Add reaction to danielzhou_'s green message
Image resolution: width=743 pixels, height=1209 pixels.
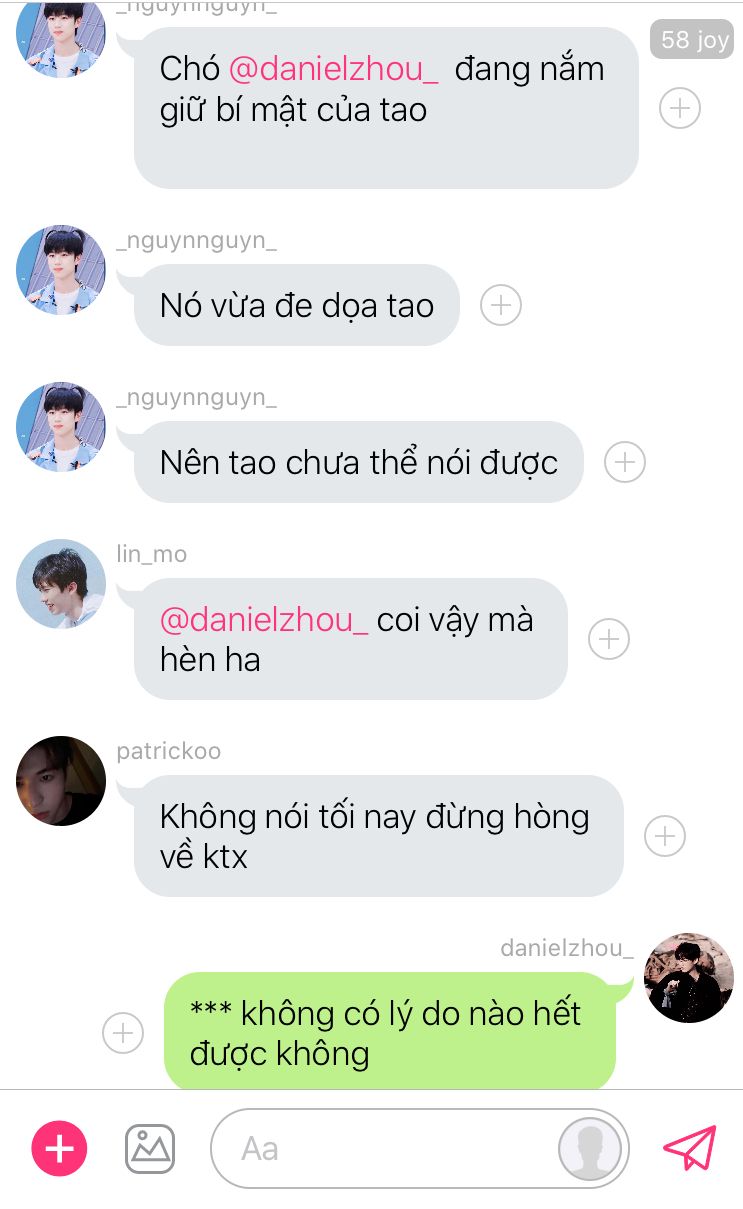click(x=123, y=1033)
